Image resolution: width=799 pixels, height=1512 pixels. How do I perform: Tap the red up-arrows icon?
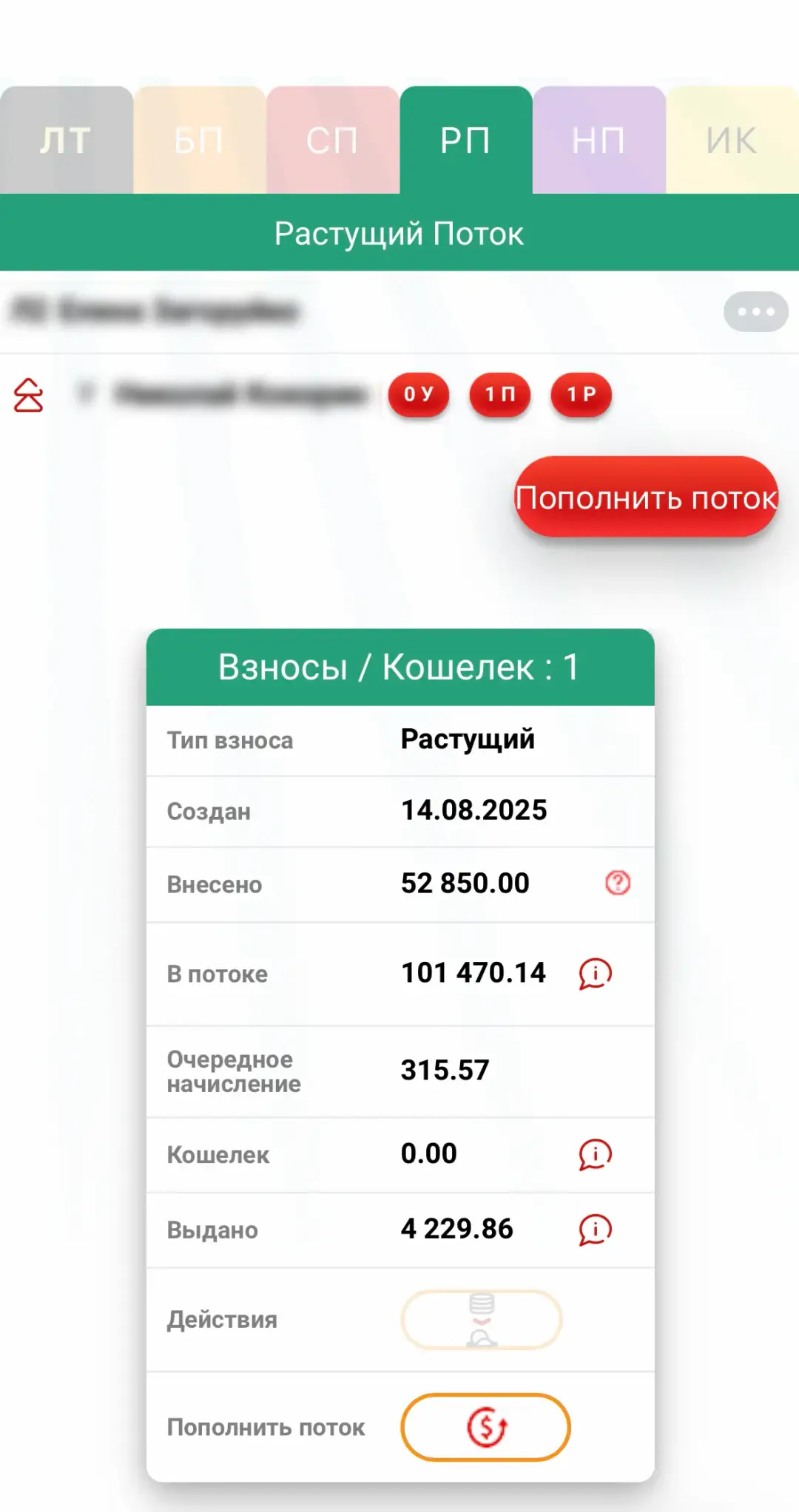tap(29, 395)
